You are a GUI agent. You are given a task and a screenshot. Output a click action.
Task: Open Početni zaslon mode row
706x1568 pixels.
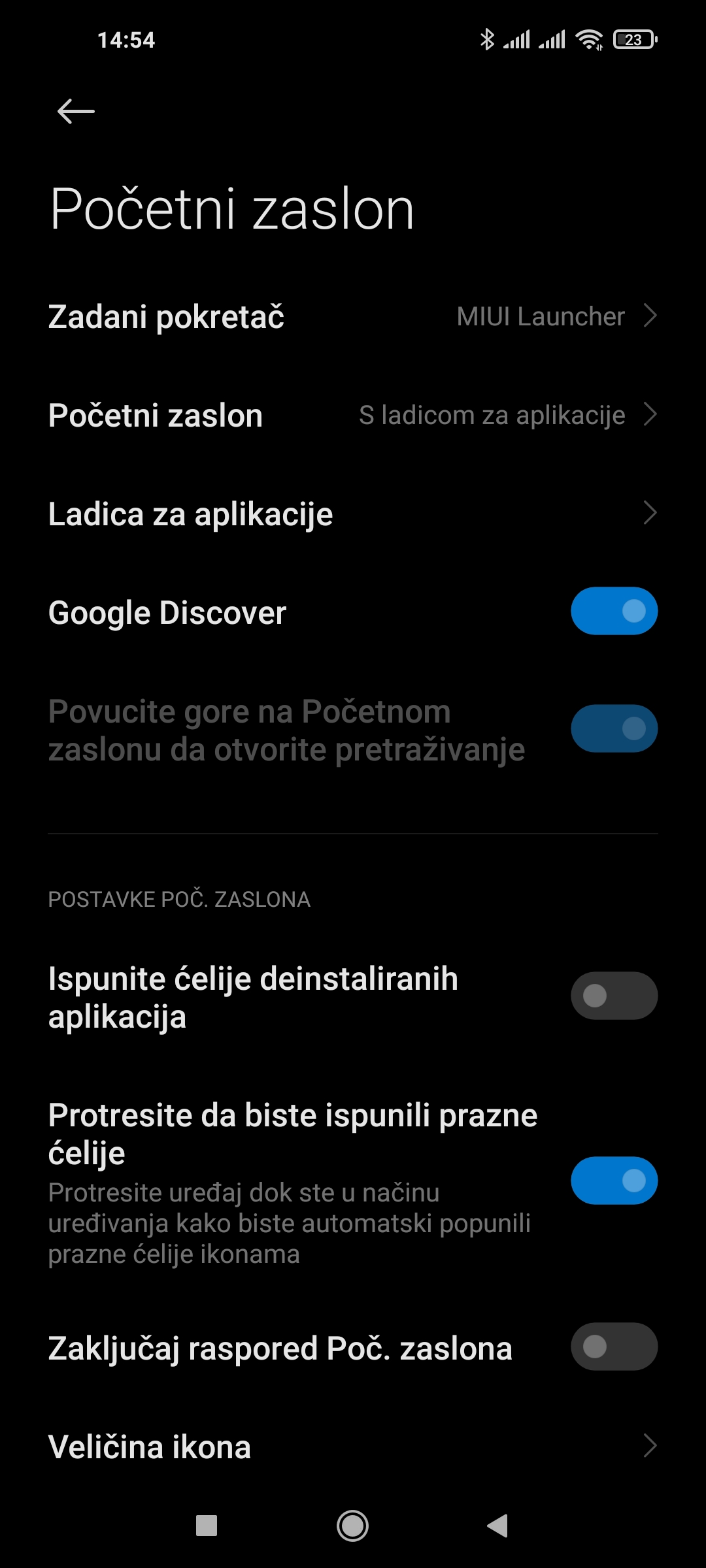point(353,416)
